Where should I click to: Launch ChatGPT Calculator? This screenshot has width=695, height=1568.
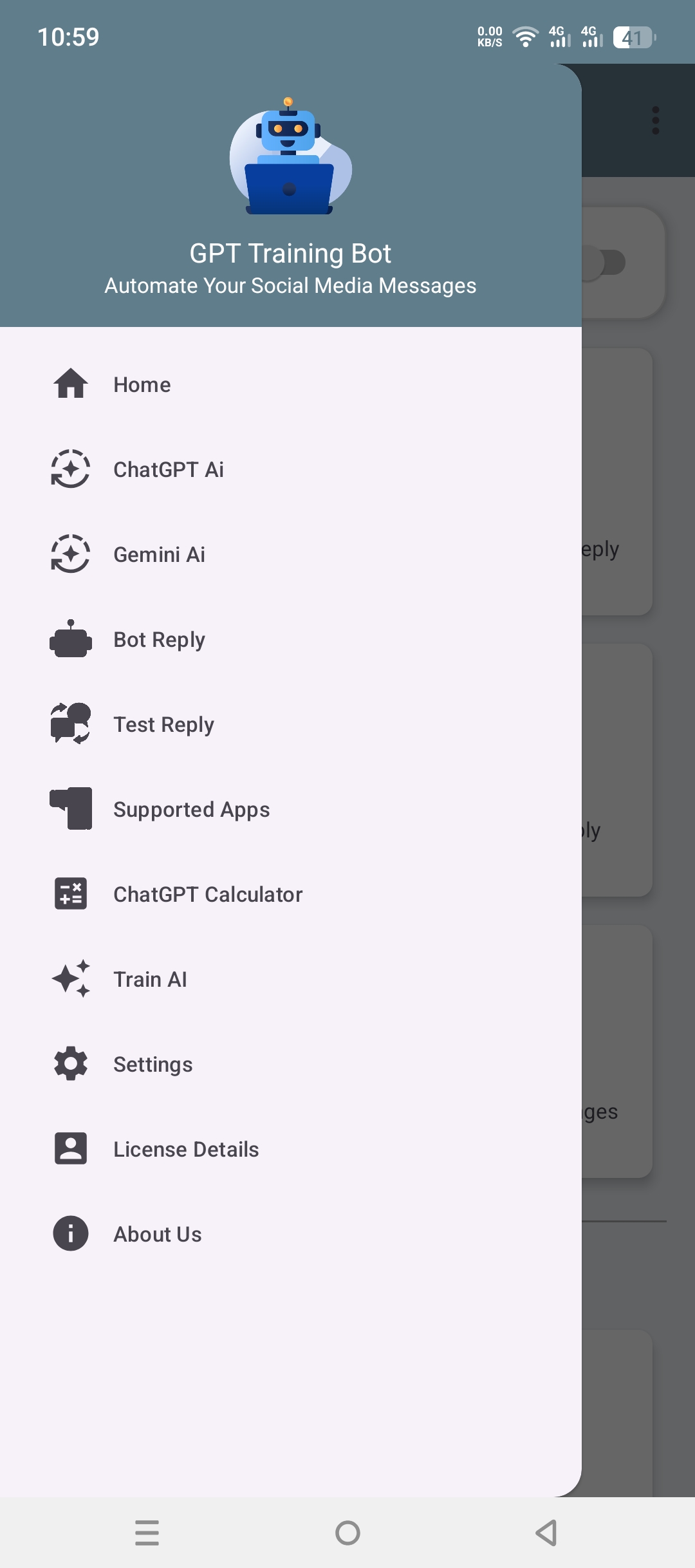coord(207,894)
